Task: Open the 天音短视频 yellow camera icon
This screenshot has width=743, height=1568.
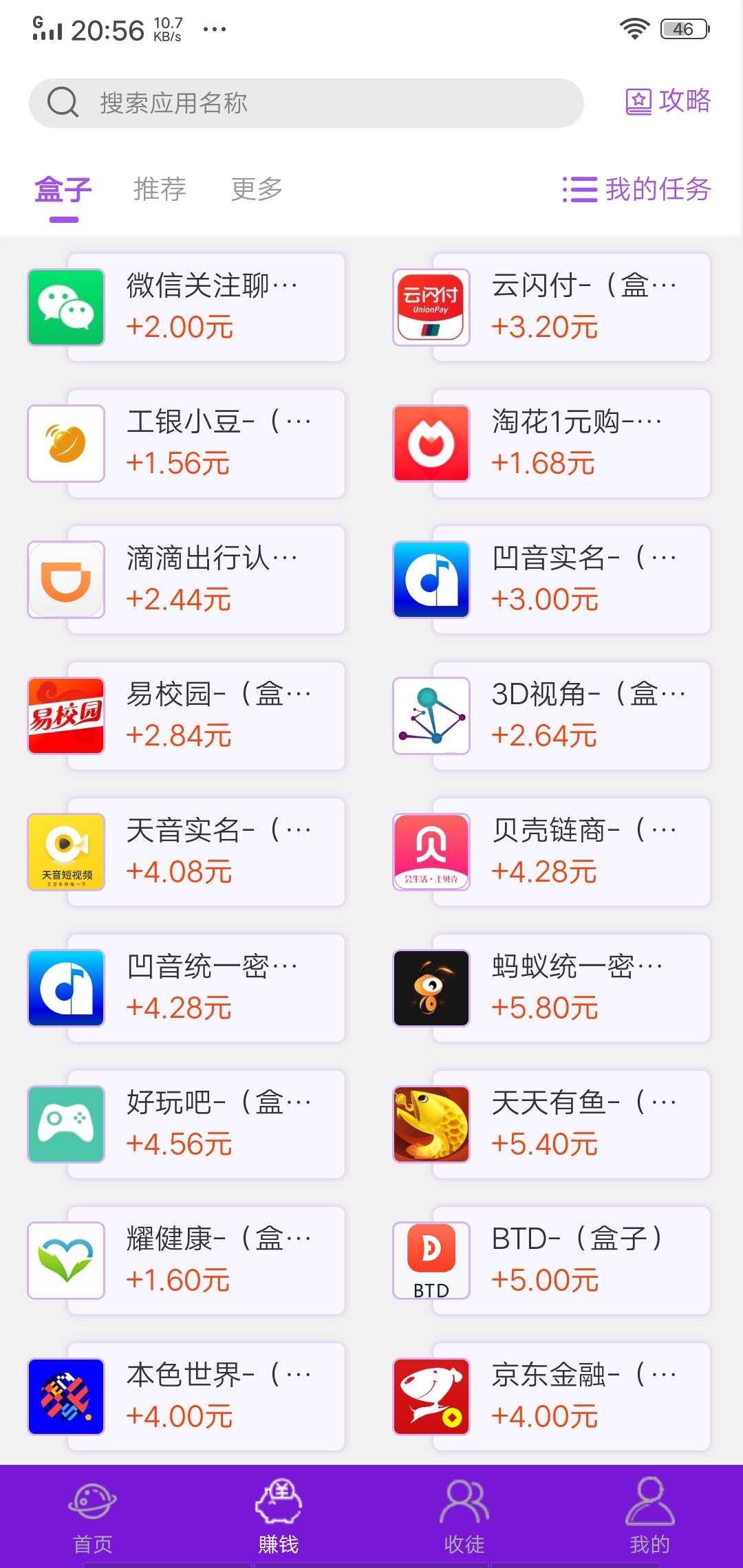Action: 65,852
